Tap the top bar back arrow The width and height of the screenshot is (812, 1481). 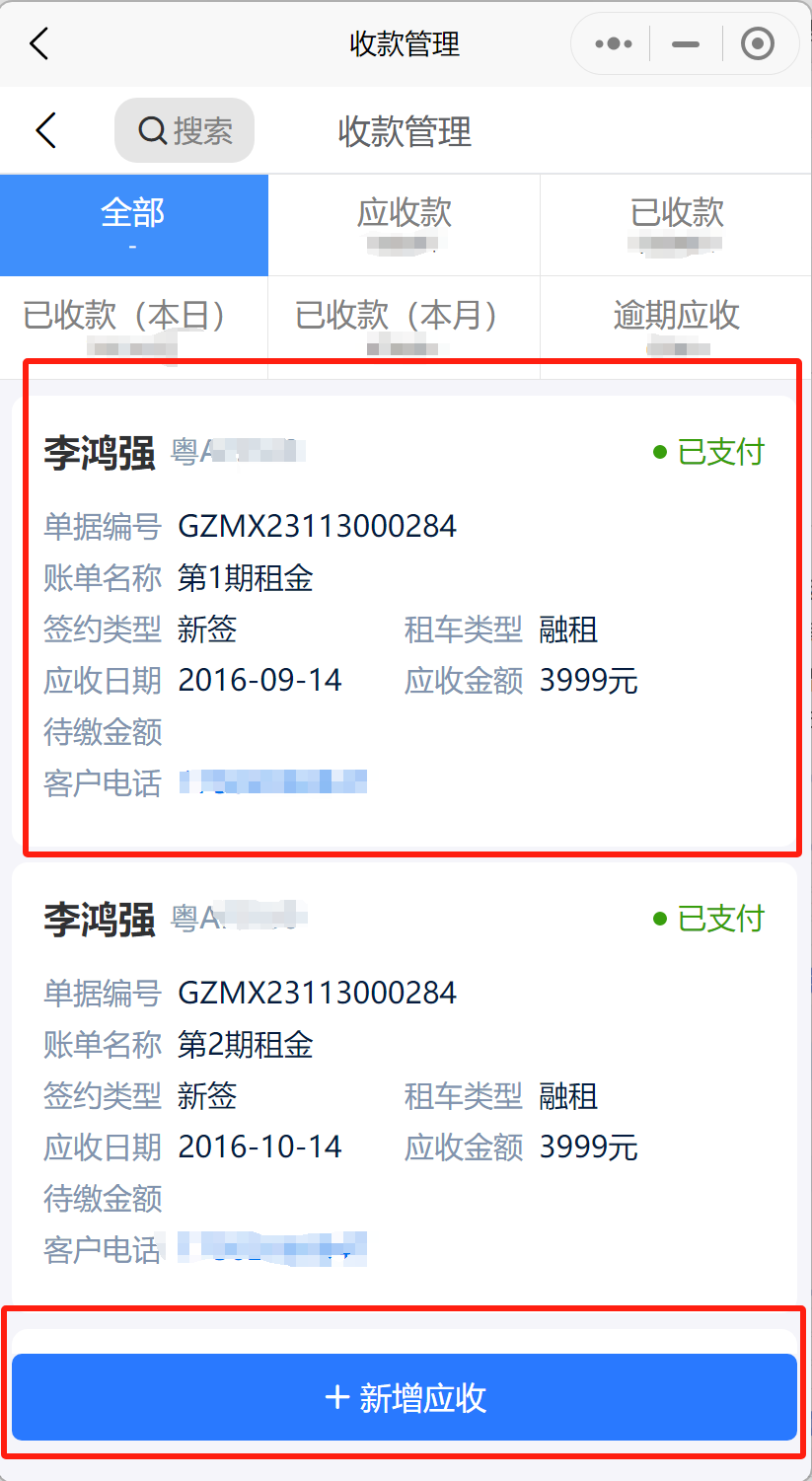click(38, 43)
